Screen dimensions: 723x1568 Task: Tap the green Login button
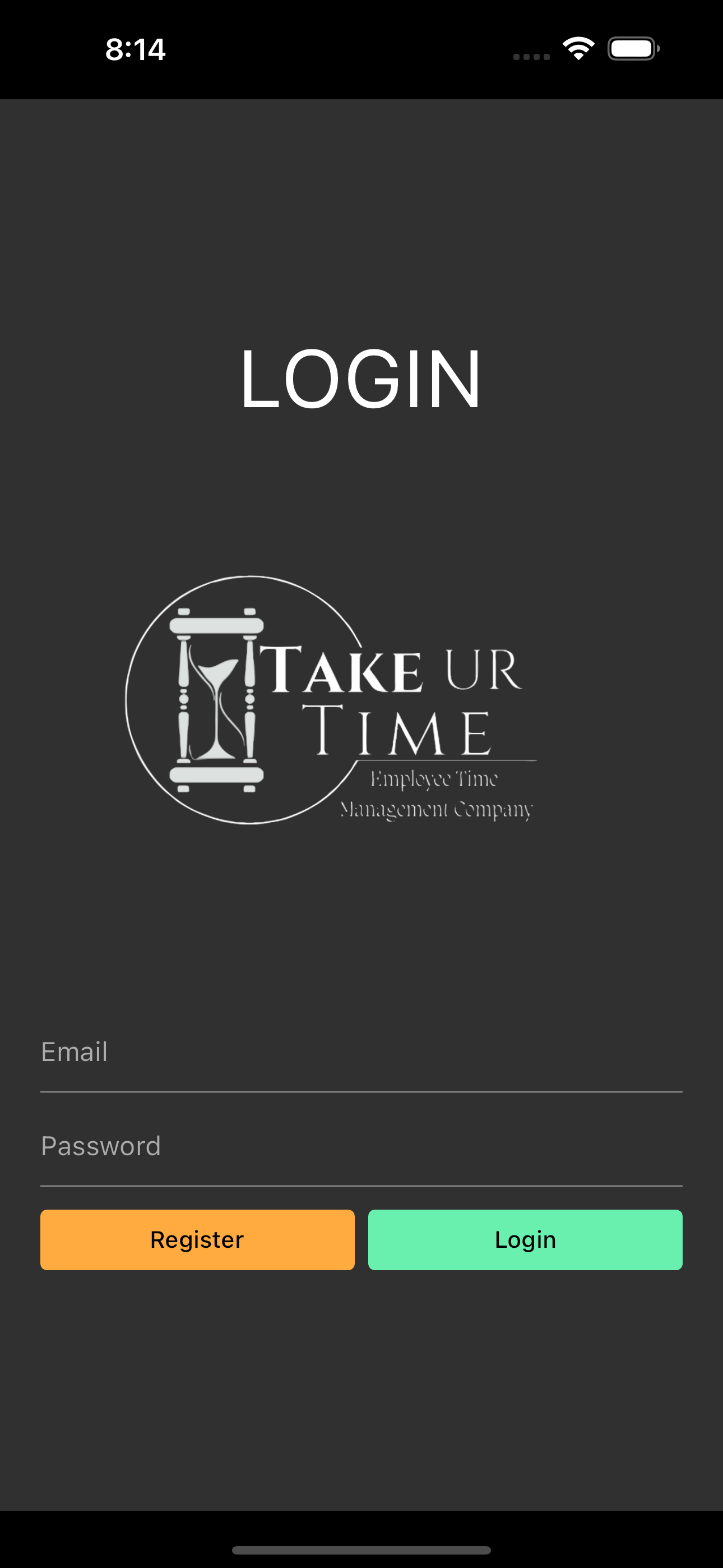(525, 1240)
